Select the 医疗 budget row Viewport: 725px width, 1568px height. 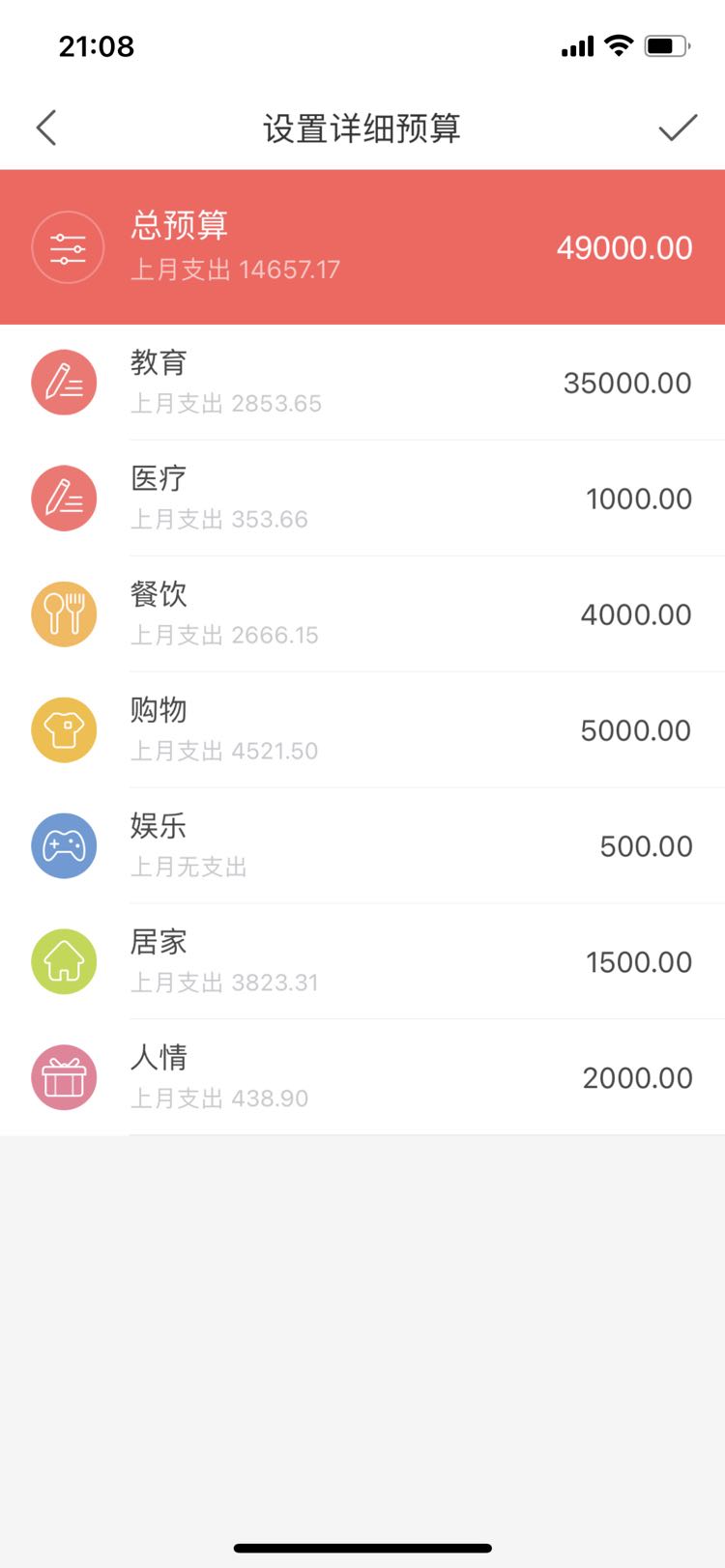point(362,499)
